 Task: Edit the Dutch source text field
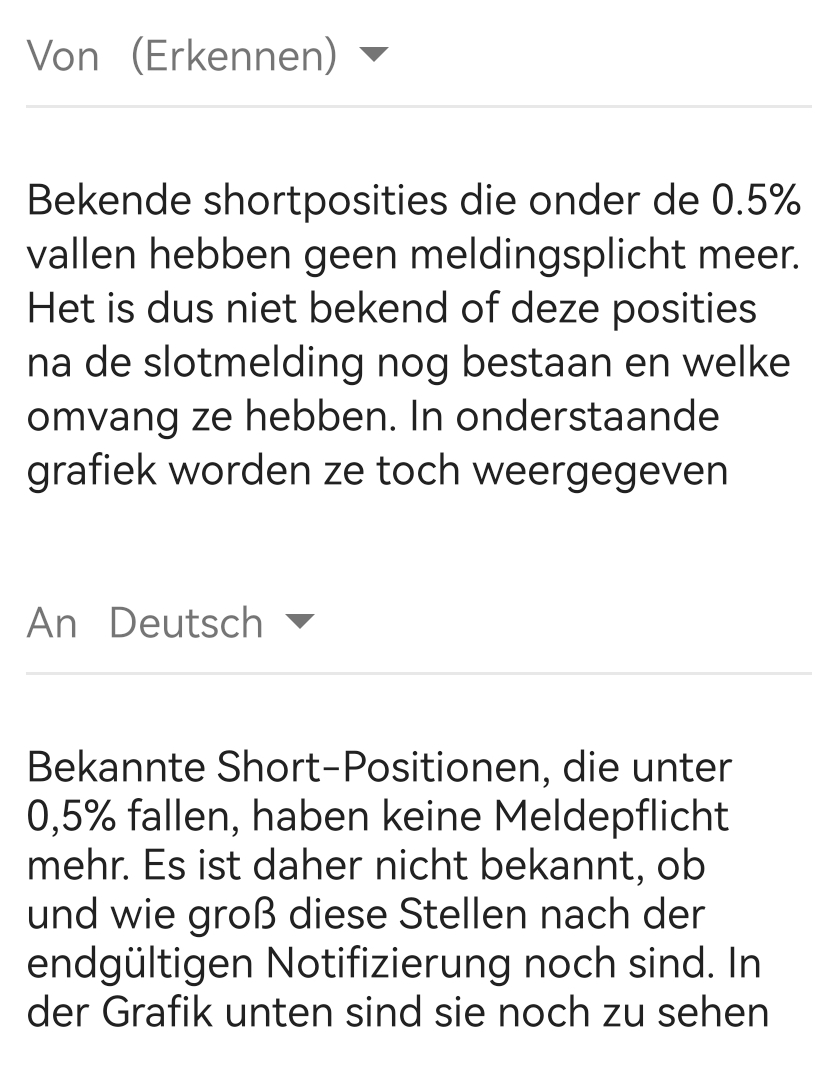(x=412, y=335)
